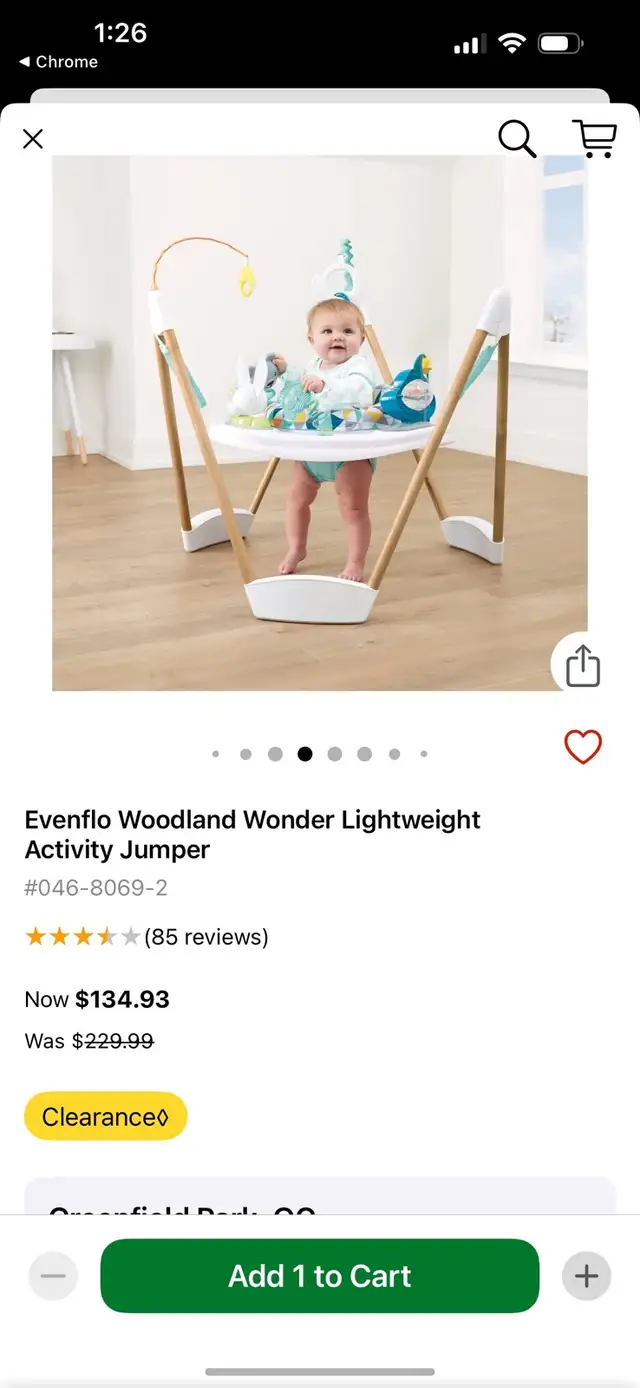Tap Add 1 to Cart
Viewport: 640px width, 1388px height.
coord(320,1276)
